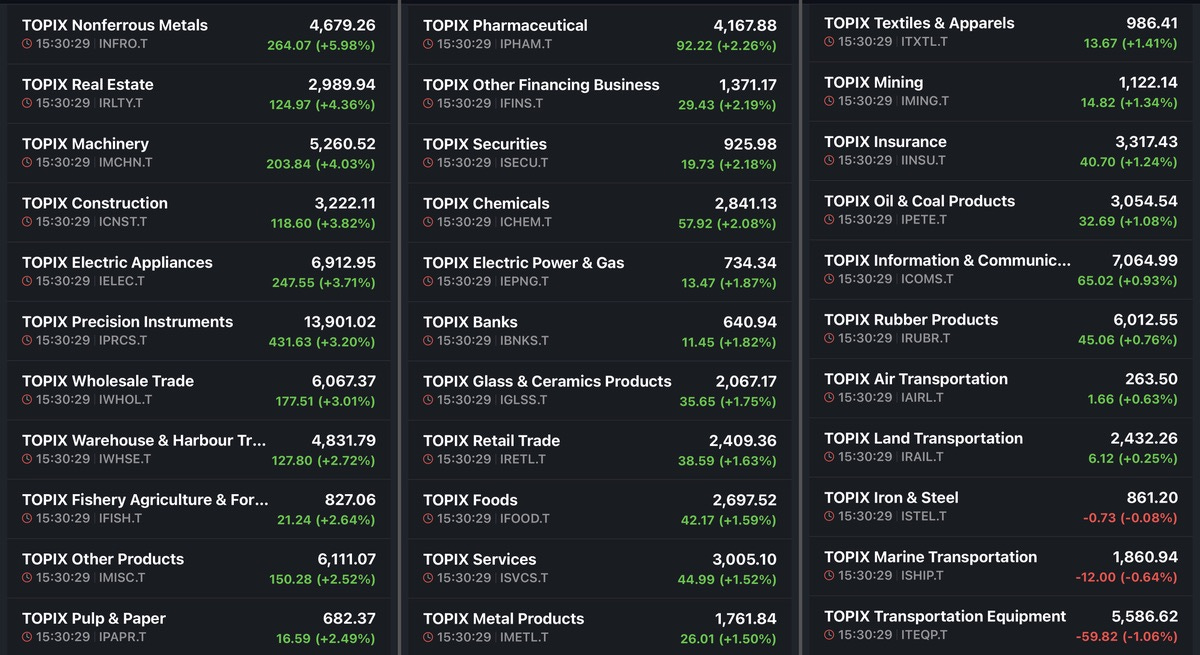View TOPIX Insurance details

pyautogui.click(x=1004, y=150)
